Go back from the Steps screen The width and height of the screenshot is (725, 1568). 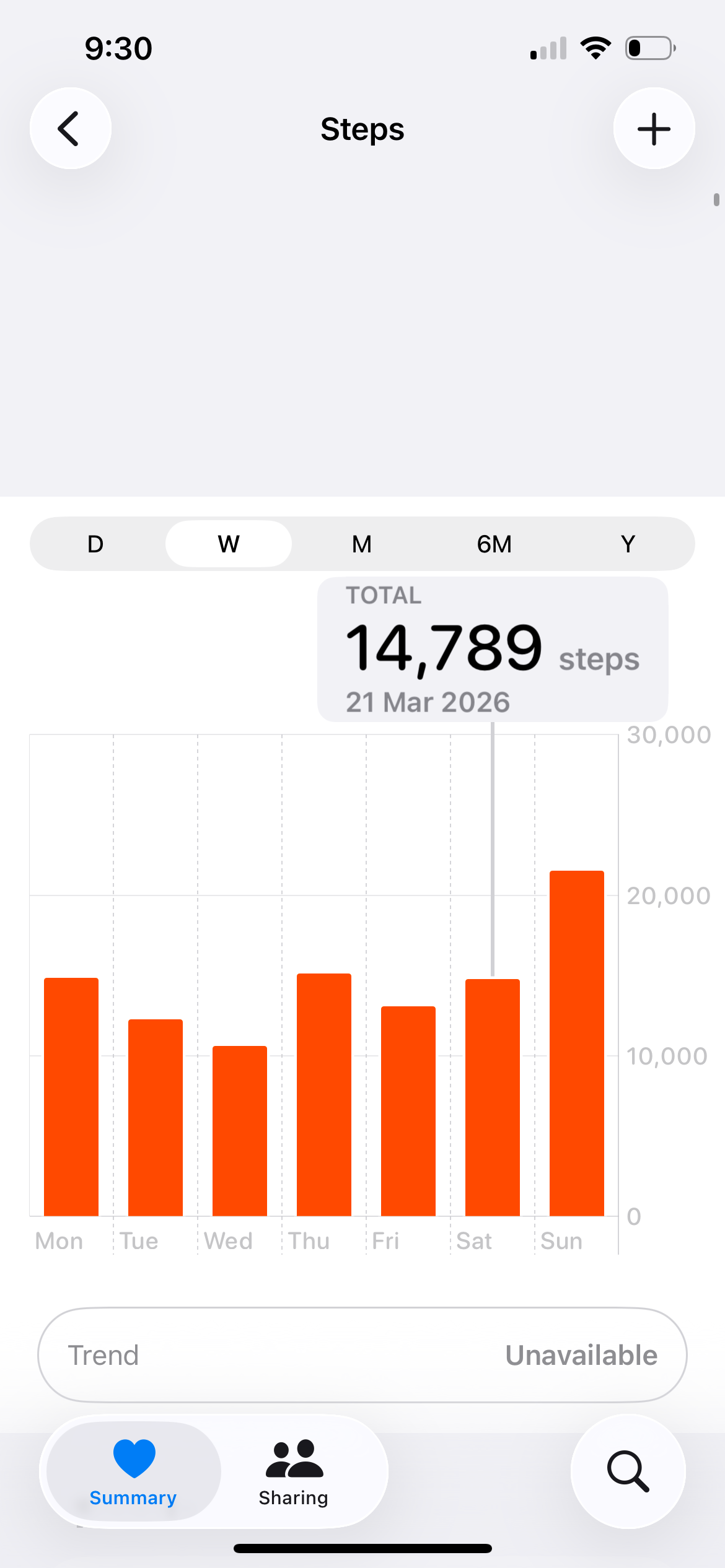[x=70, y=129]
